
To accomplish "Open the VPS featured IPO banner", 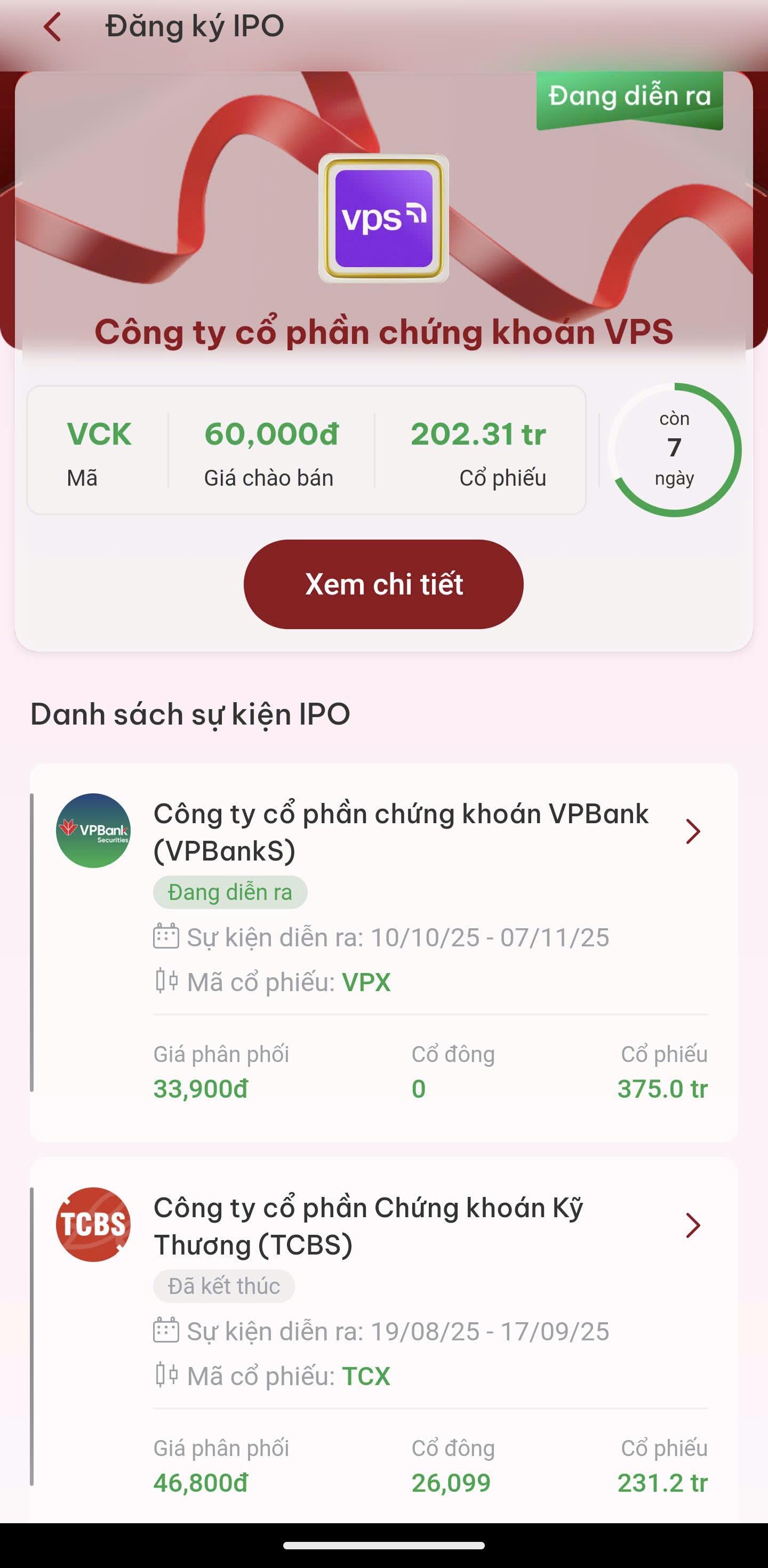I will point(383,219).
